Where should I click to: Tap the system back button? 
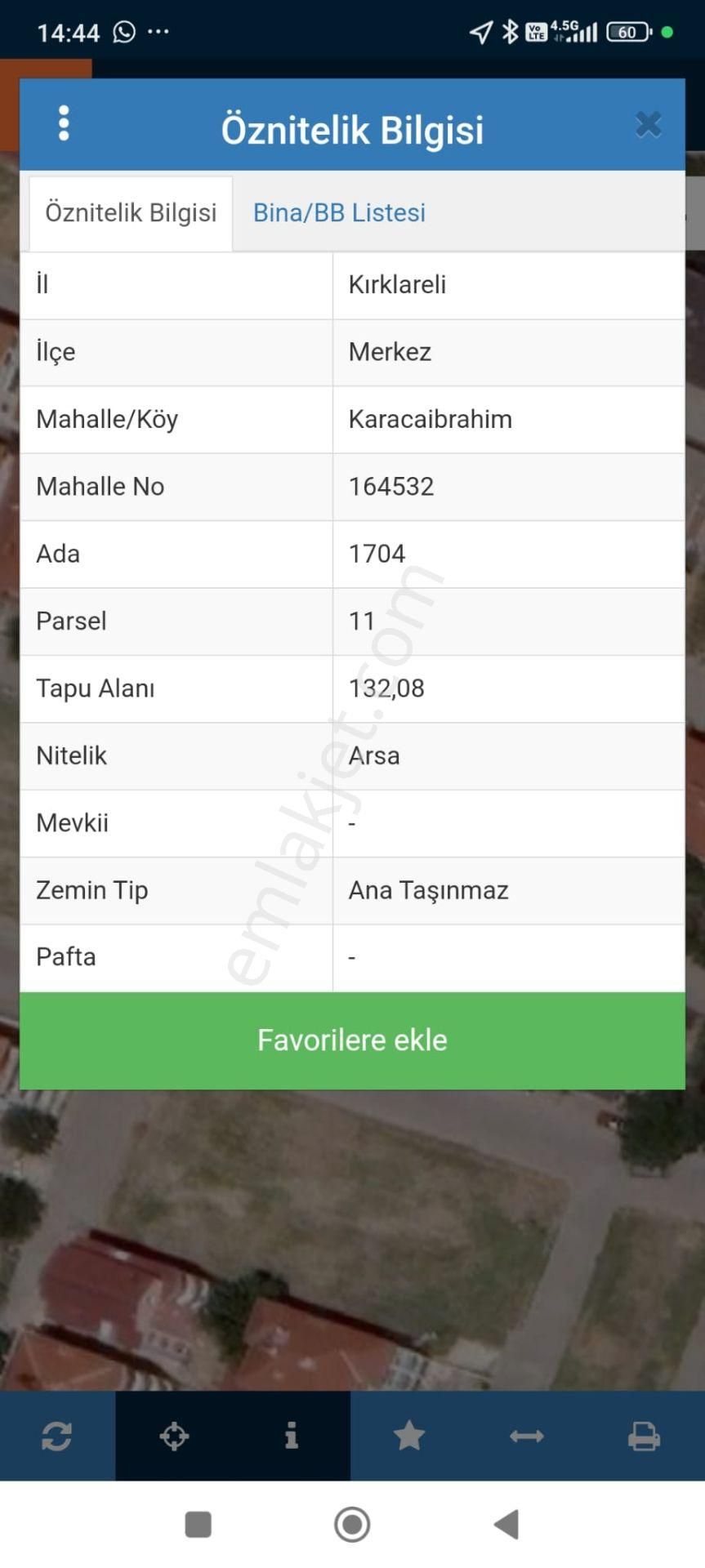pyautogui.click(x=506, y=1524)
